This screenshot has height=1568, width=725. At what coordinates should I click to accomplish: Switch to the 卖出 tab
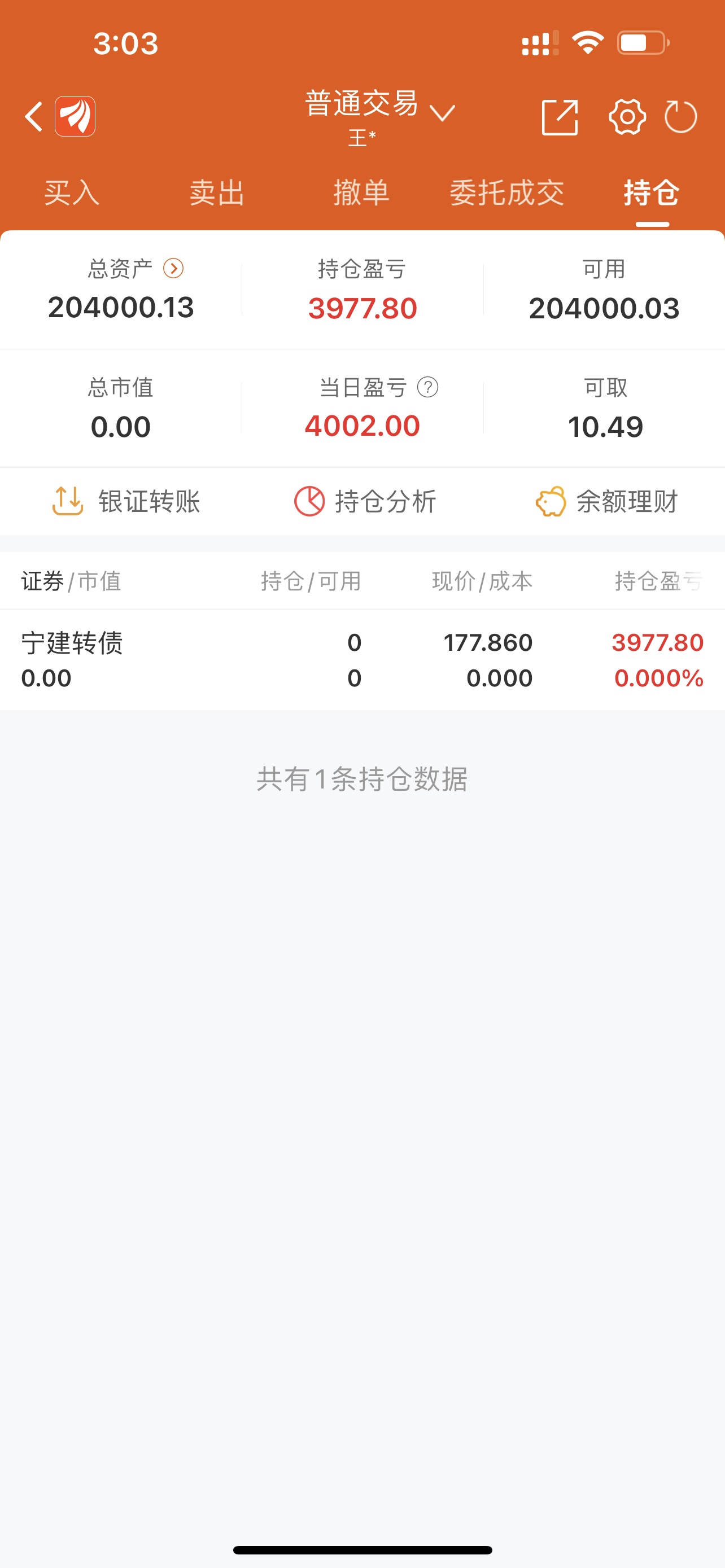click(217, 193)
